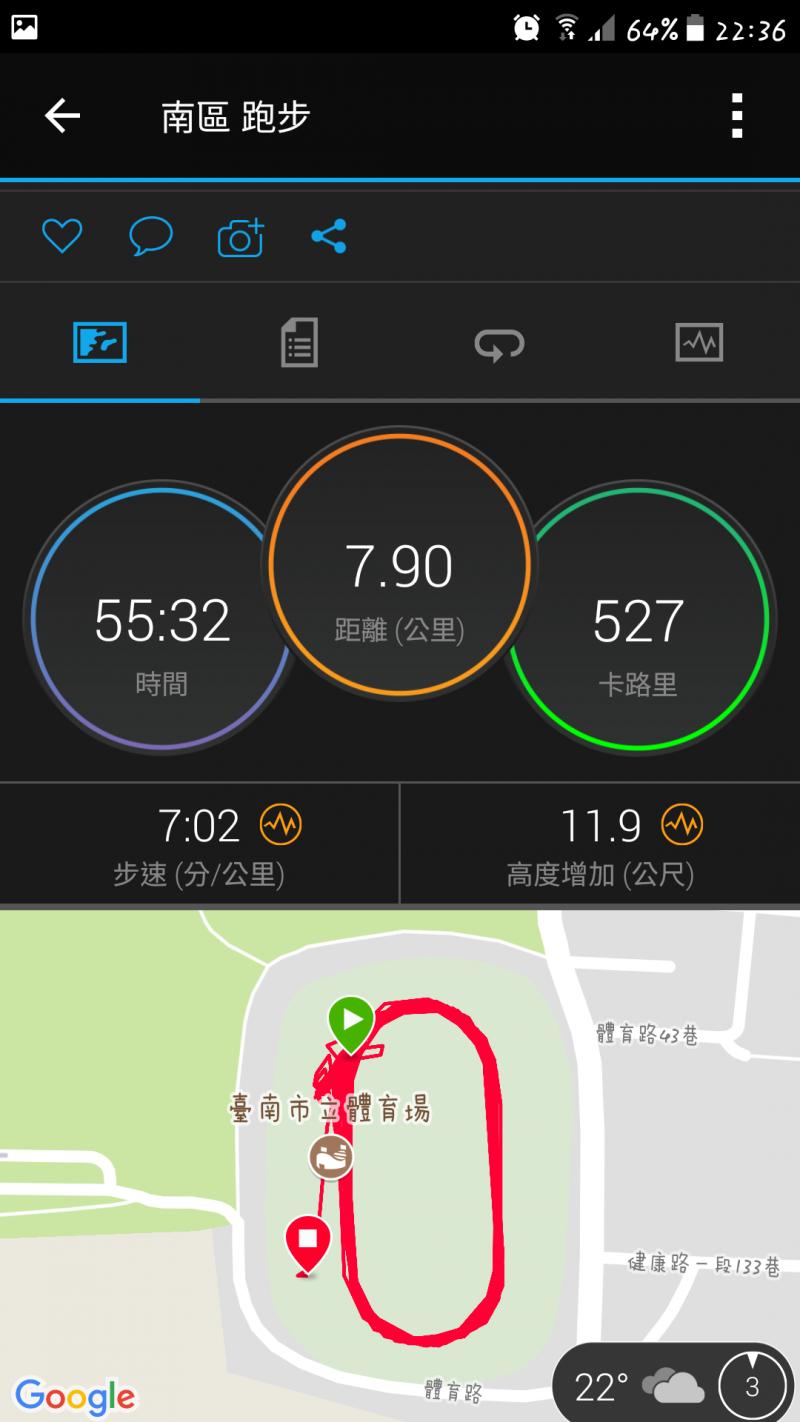Switch to the laps tab
The height and width of the screenshot is (1422, 800).
[x=499, y=344]
